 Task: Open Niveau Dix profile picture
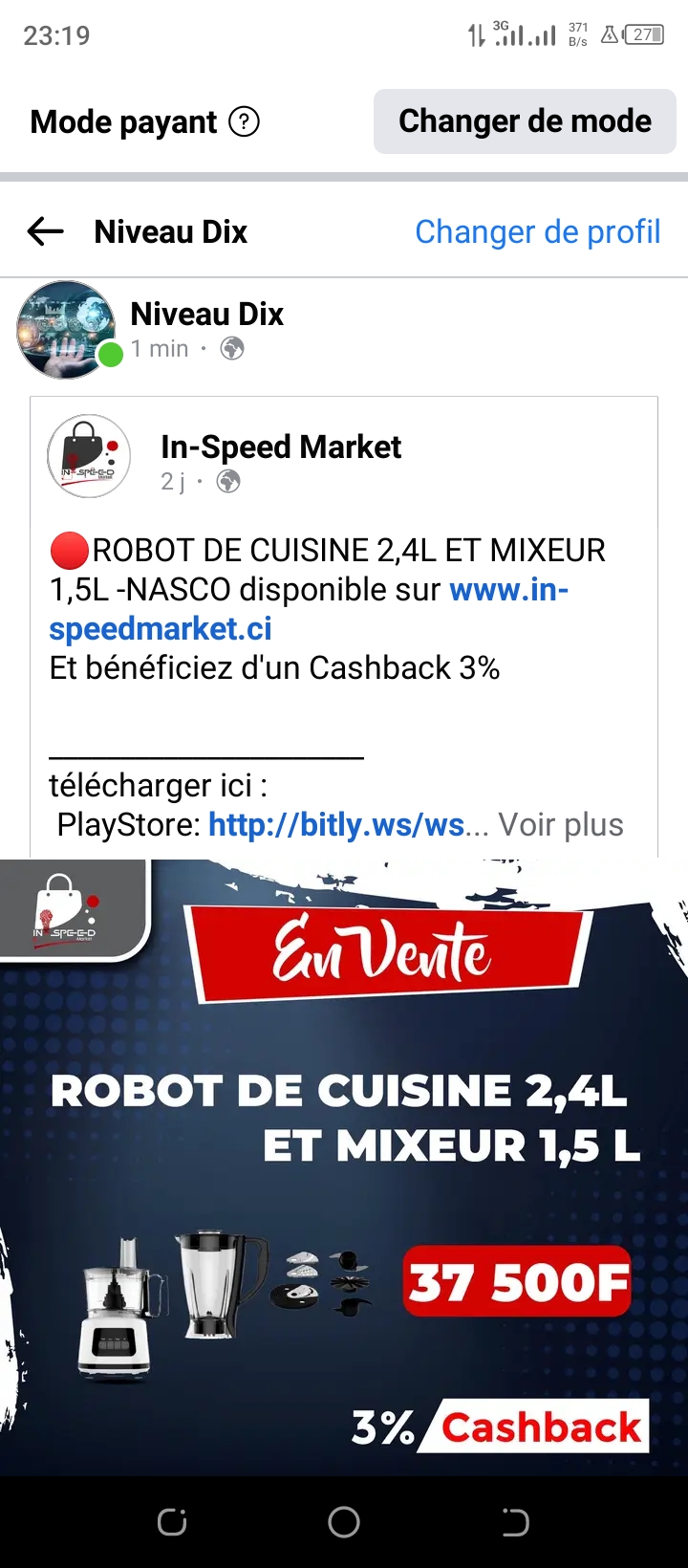click(x=65, y=330)
